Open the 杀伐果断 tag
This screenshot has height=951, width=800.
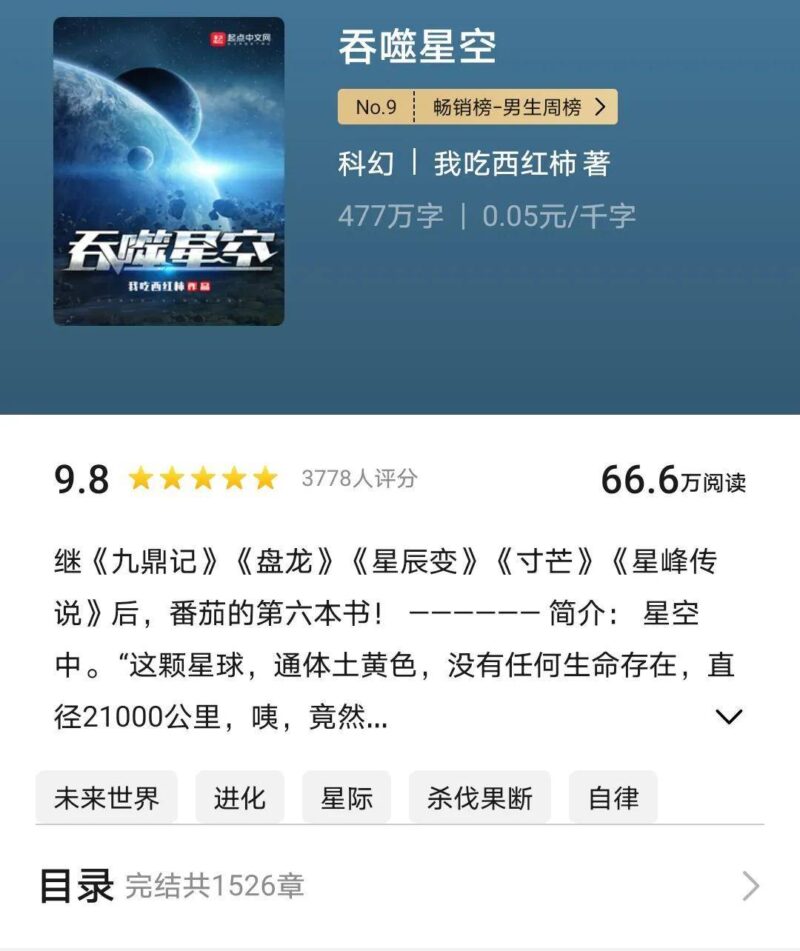tap(479, 798)
